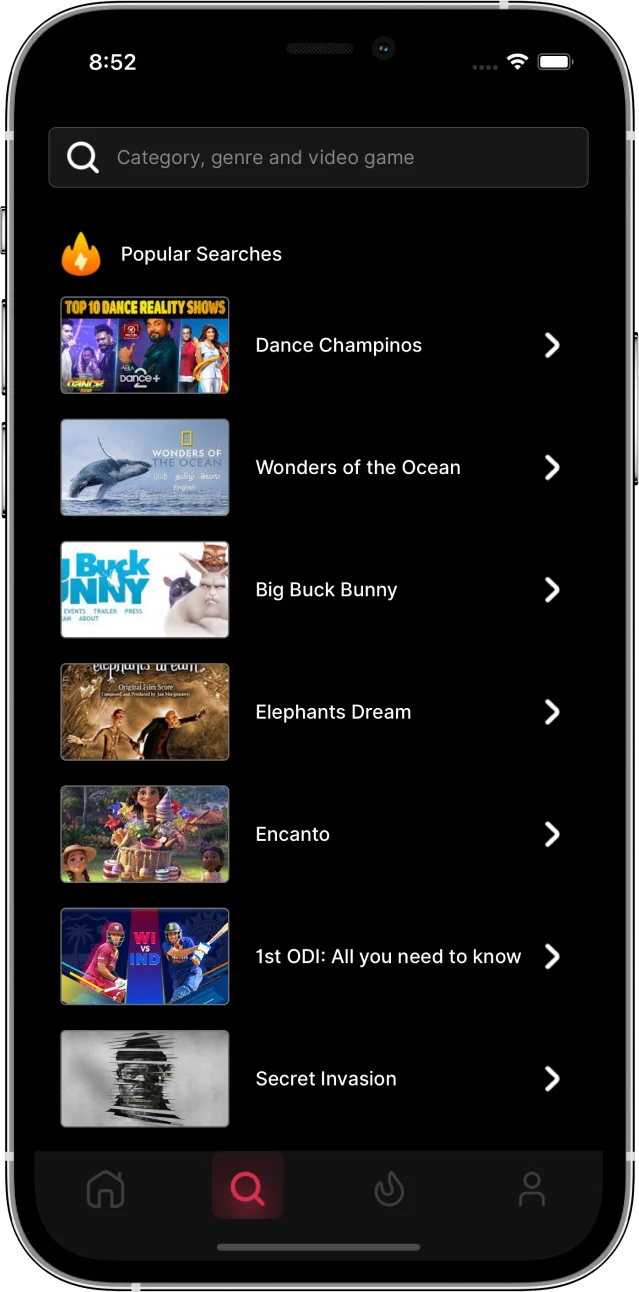
Task: Switch to the trending flame tab
Action: (389, 1188)
